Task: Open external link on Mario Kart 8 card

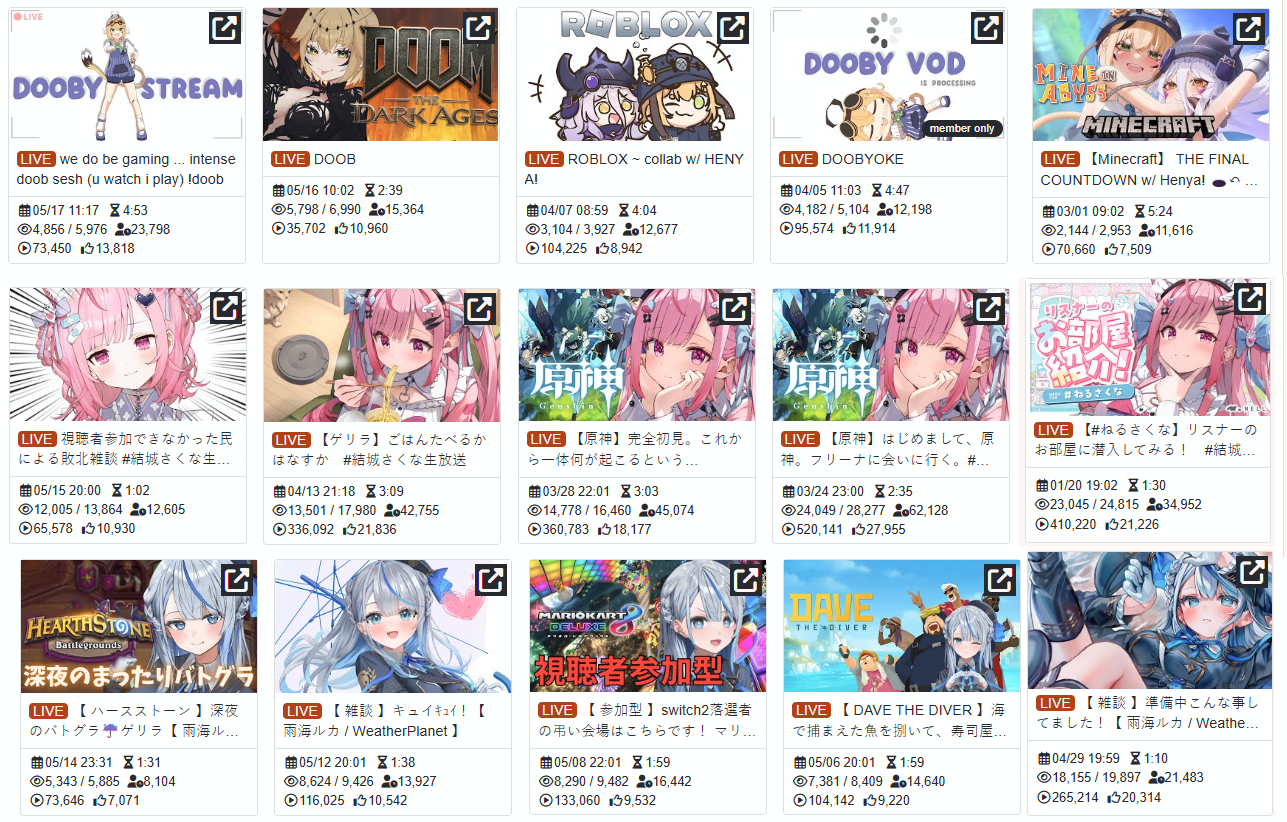Action: point(745,579)
